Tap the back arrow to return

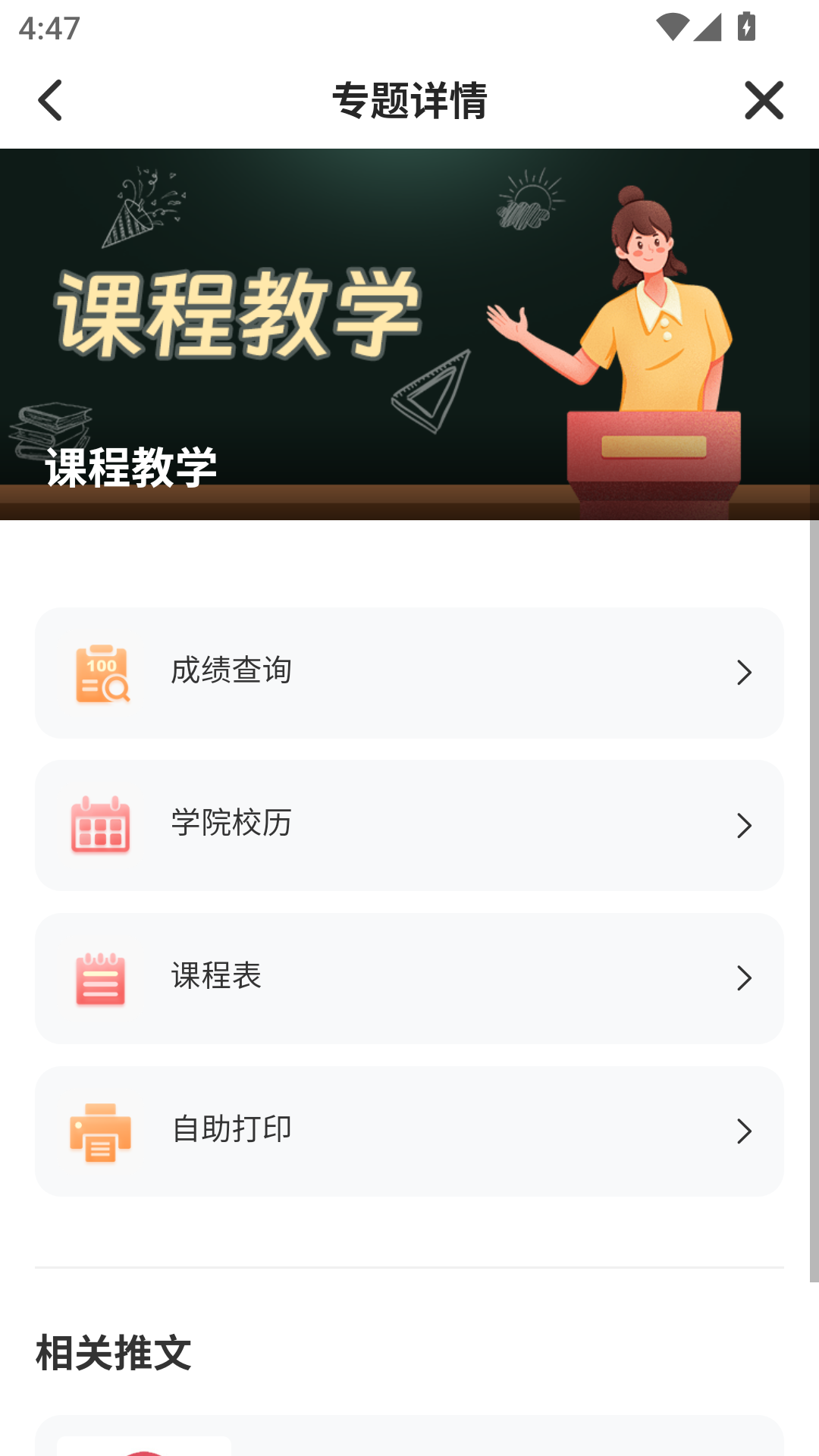pyautogui.click(x=50, y=99)
